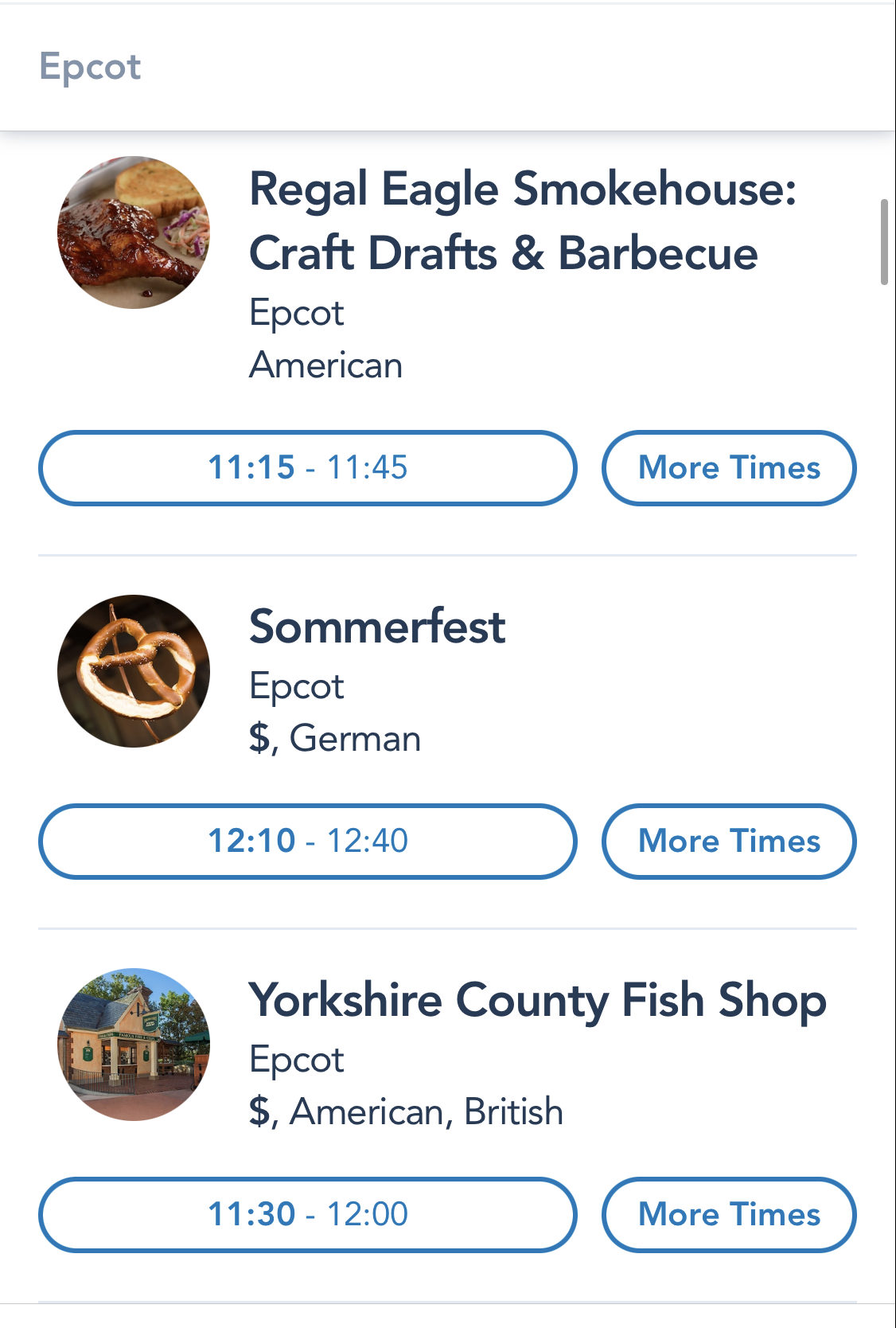The width and height of the screenshot is (896, 1328).
Task: Show more times for Yorkshire County Fish Shop
Action: pyautogui.click(x=728, y=1215)
